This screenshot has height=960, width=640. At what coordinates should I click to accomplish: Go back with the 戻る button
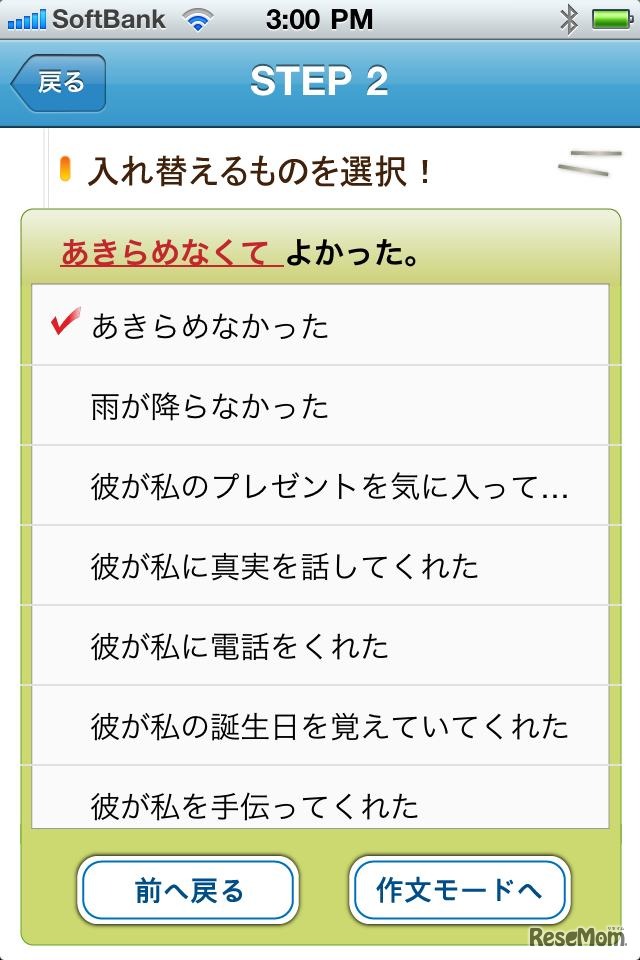pyautogui.click(x=59, y=83)
